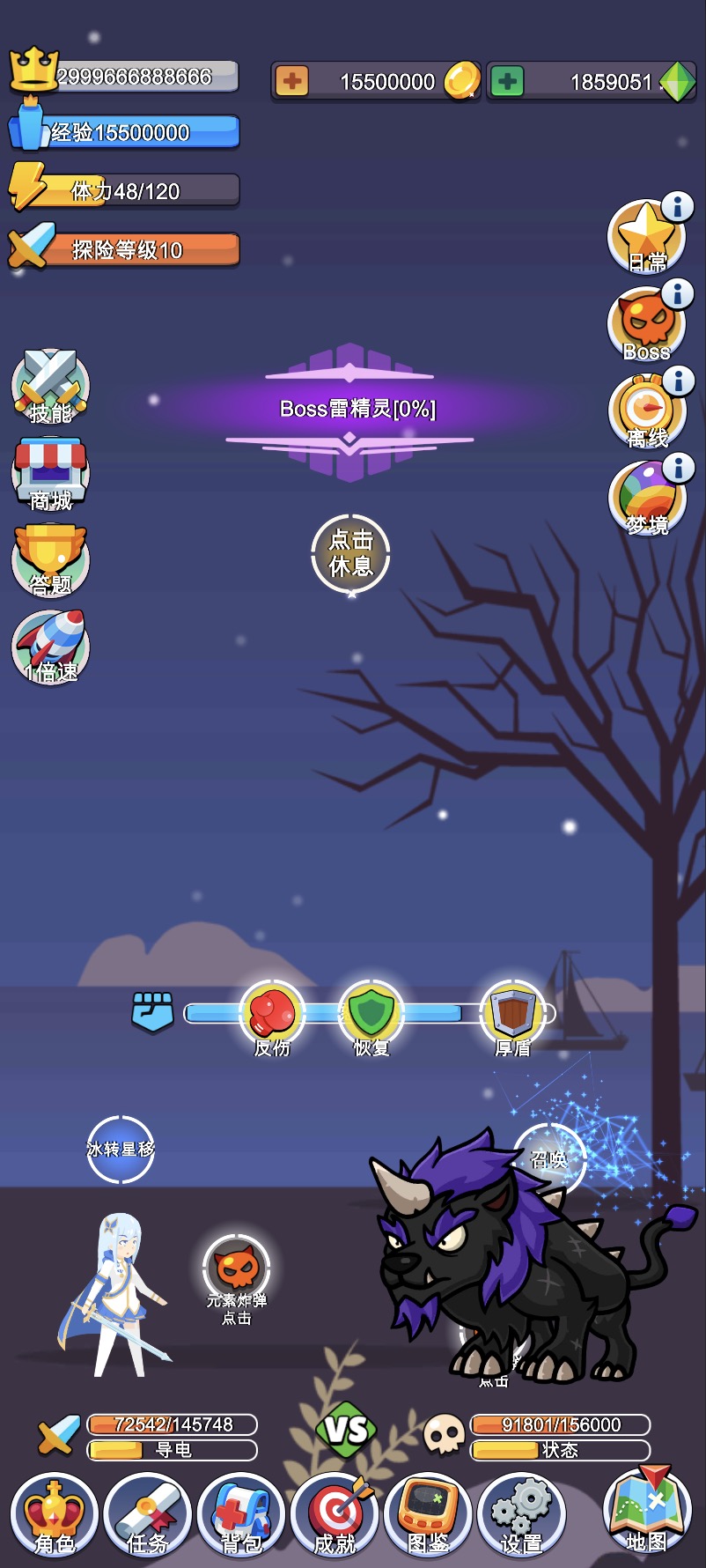The width and height of the screenshot is (706, 1568).
Task: Tap the 召唤 summon bubble
Action: click(x=549, y=1158)
